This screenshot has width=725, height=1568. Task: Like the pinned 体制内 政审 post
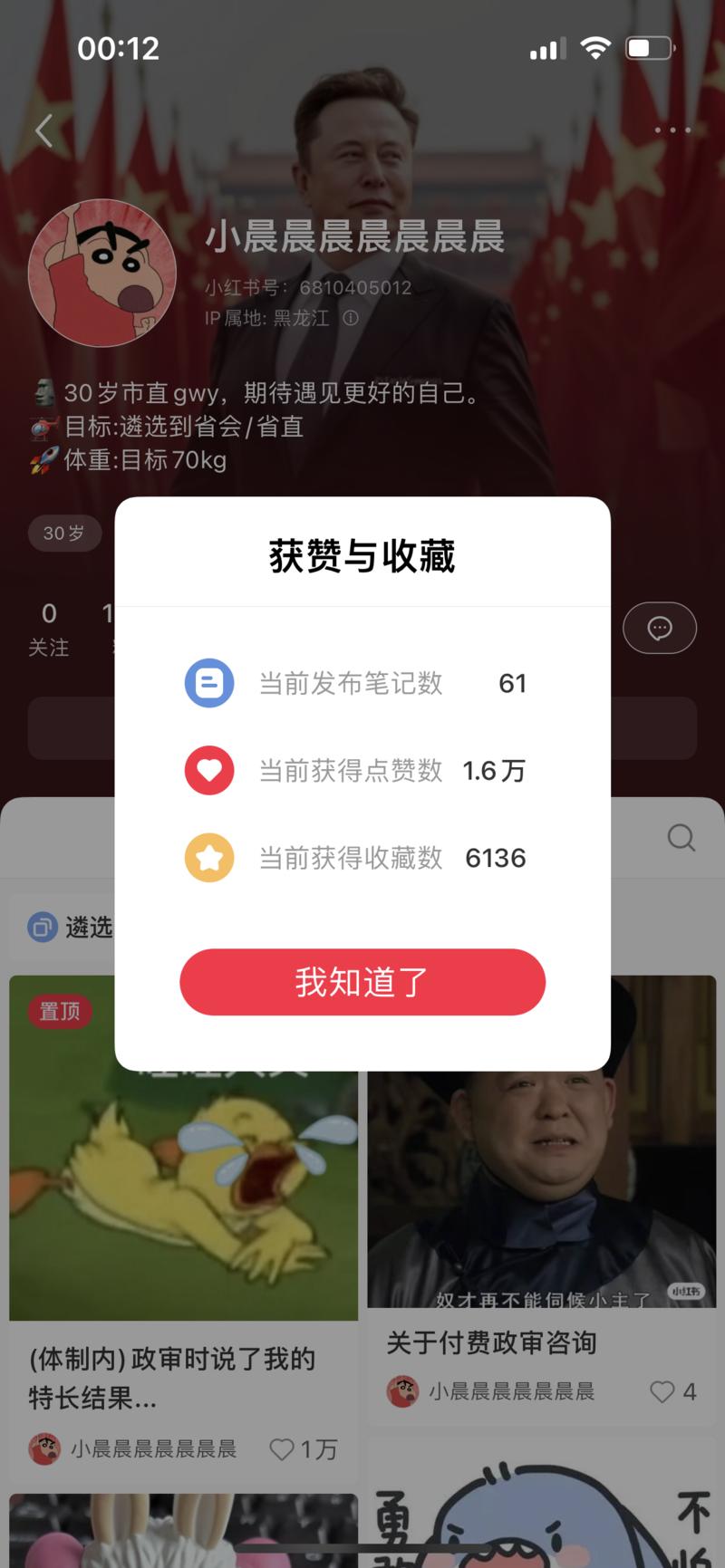[x=304, y=1449]
